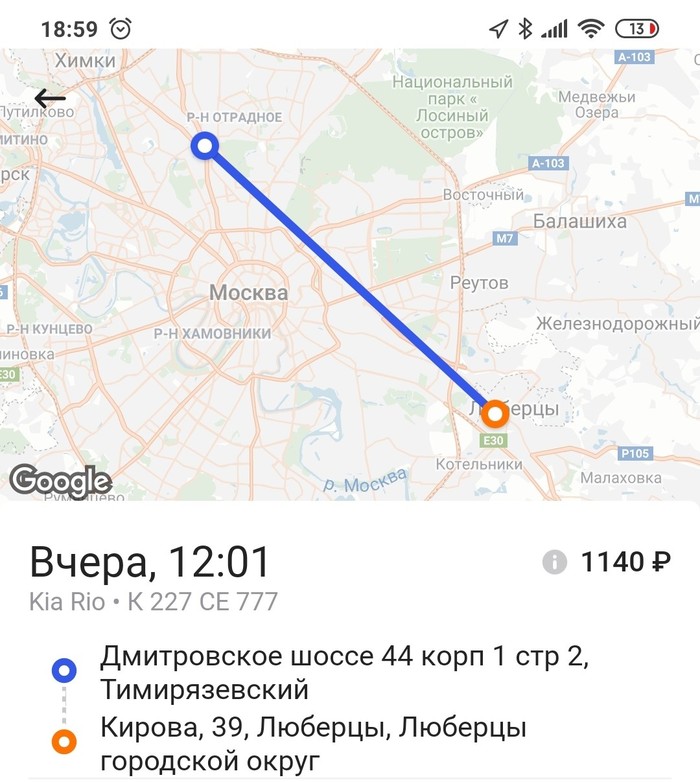Screen dimensions: 700x782
Task: Open fare details via the info icon
Action: (554, 562)
